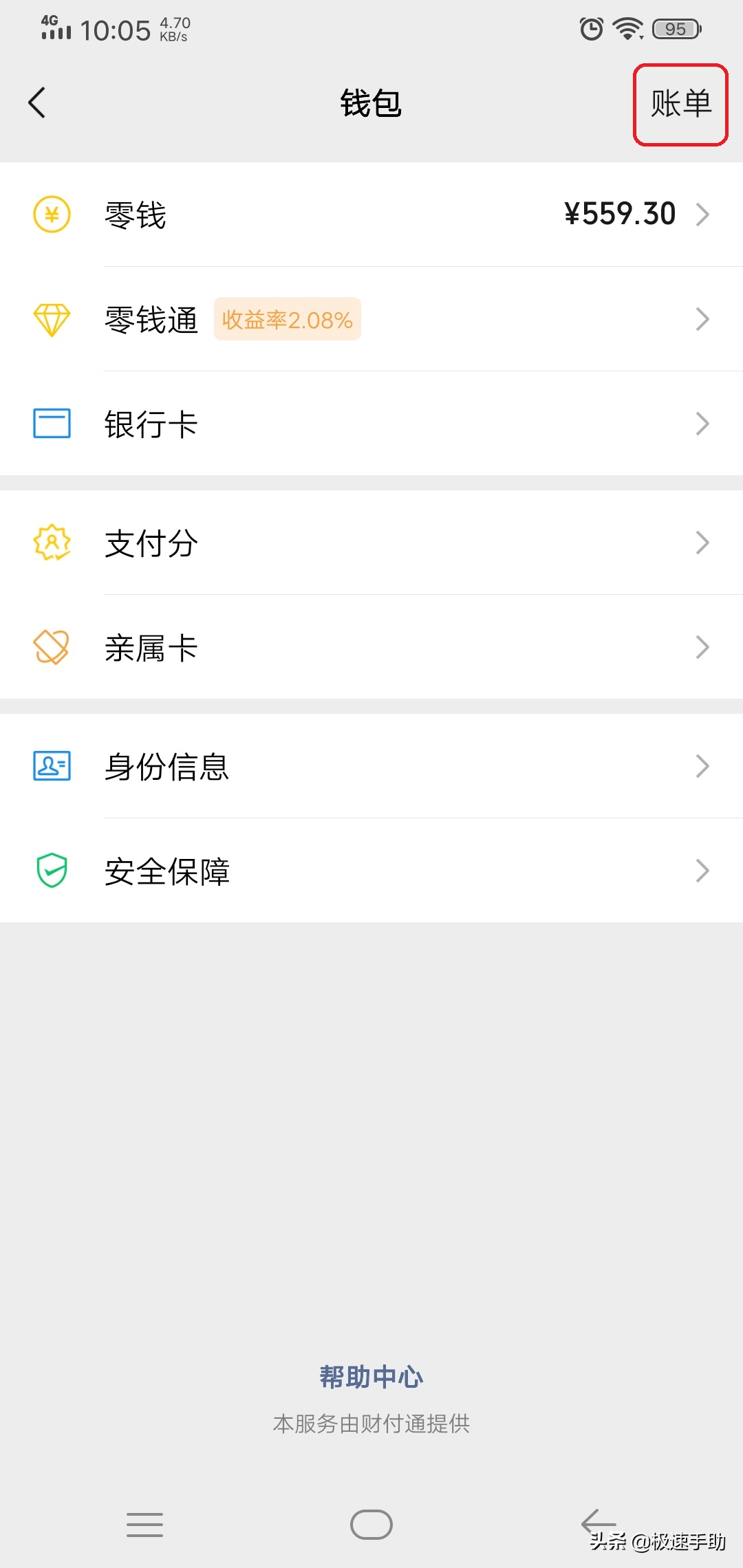
Task: Select the 银行卡 bank card icon
Action: click(x=51, y=424)
